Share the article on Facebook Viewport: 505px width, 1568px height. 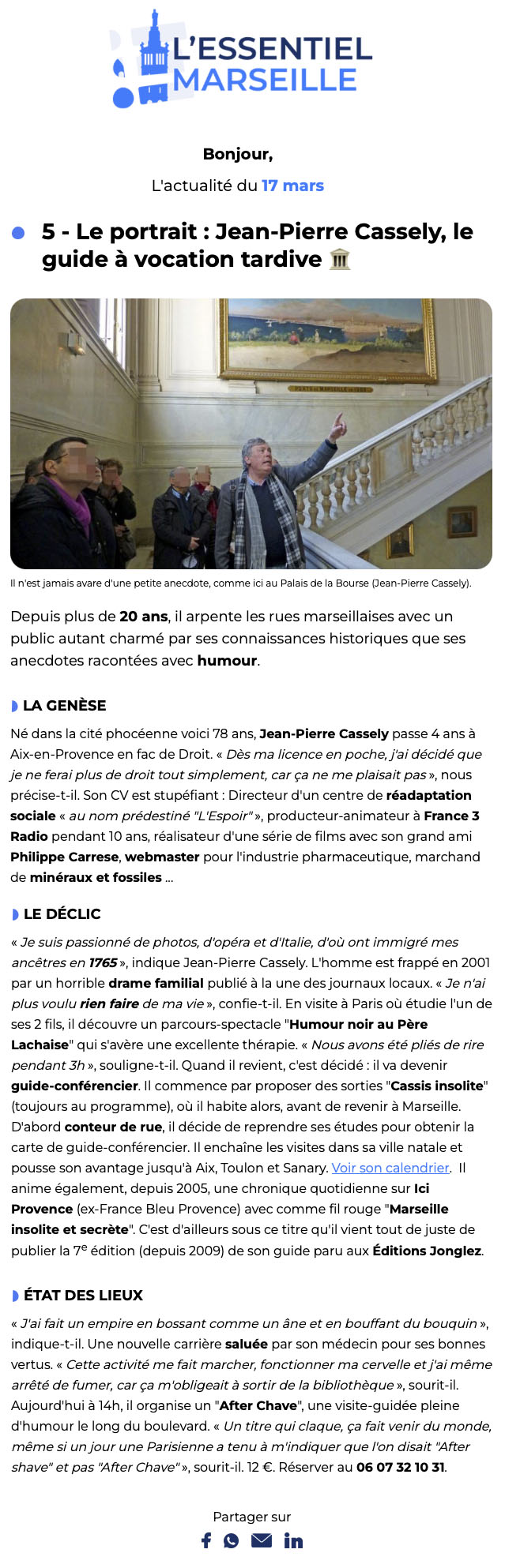coord(206,1540)
